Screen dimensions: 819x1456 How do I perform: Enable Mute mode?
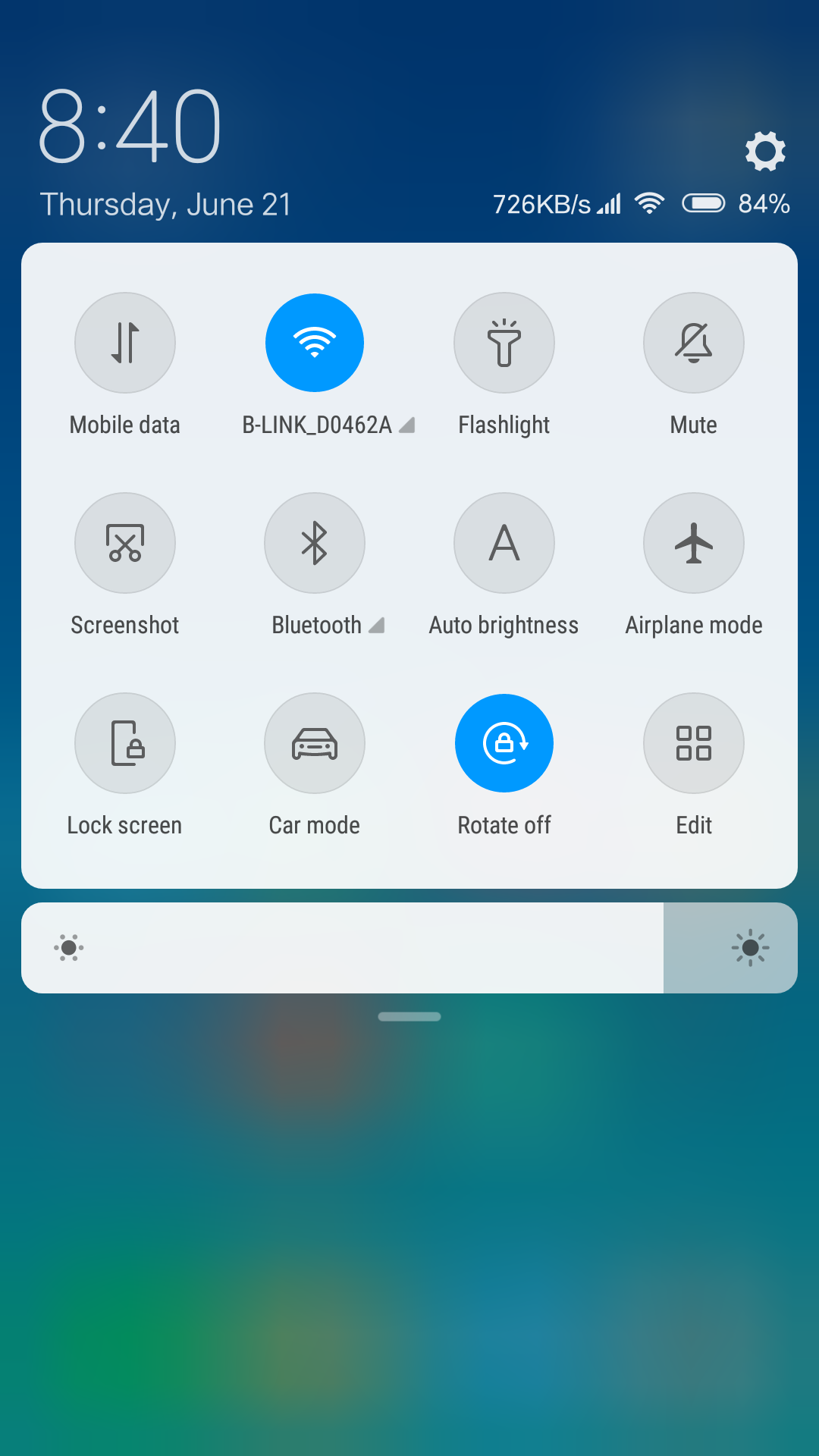pos(694,343)
